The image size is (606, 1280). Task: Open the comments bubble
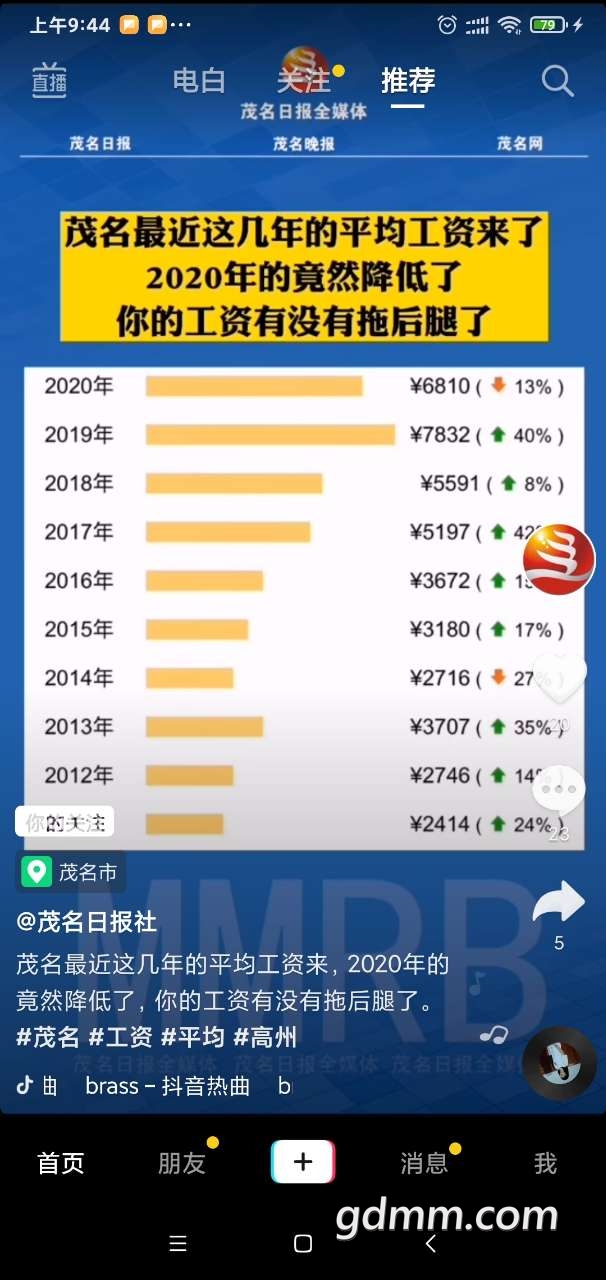point(559,791)
